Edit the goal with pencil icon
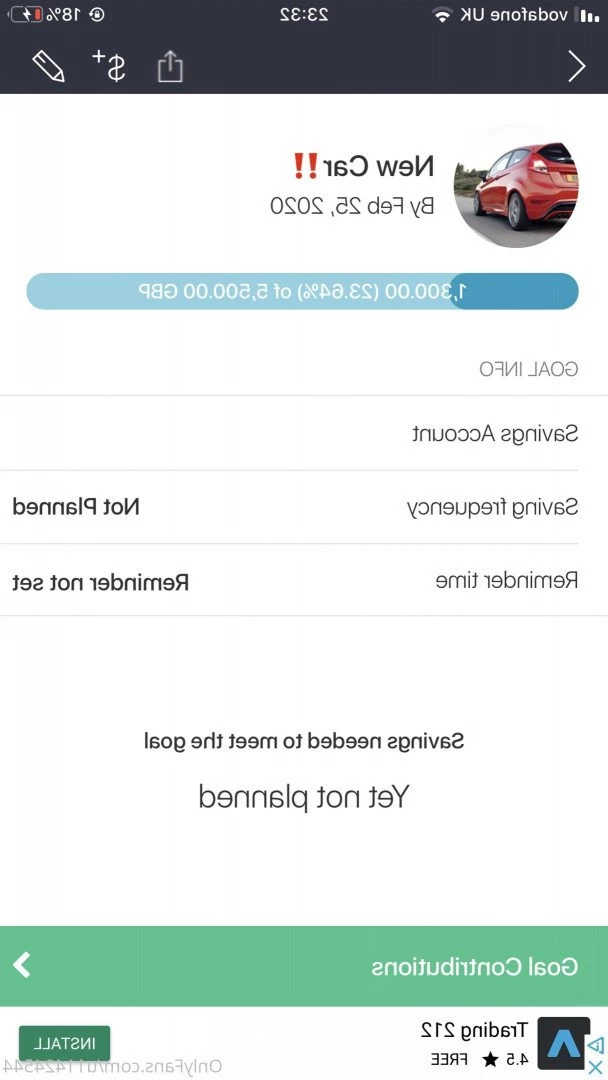This screenshot has height=1080, width=608. [x=48, y=66]
